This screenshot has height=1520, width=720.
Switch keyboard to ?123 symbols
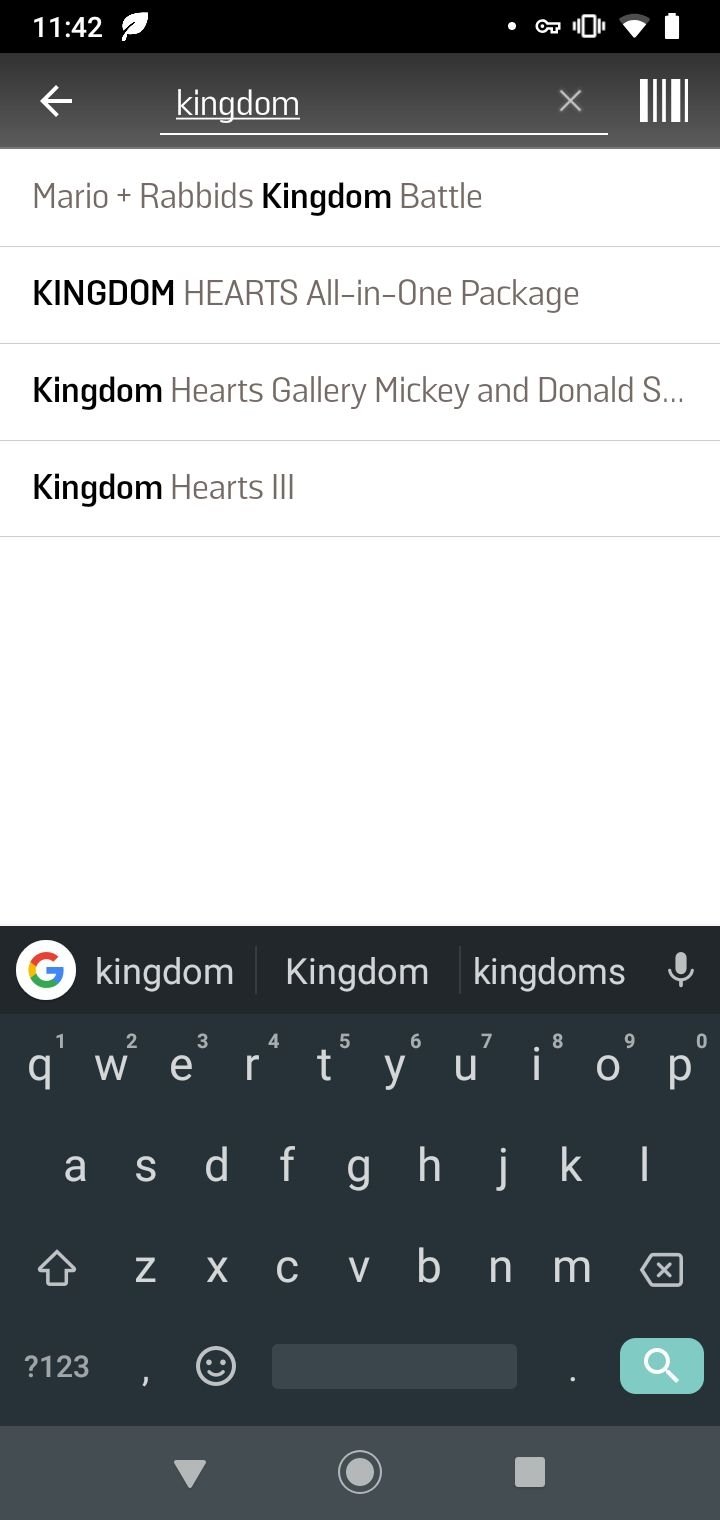[x=57, y=1366]
